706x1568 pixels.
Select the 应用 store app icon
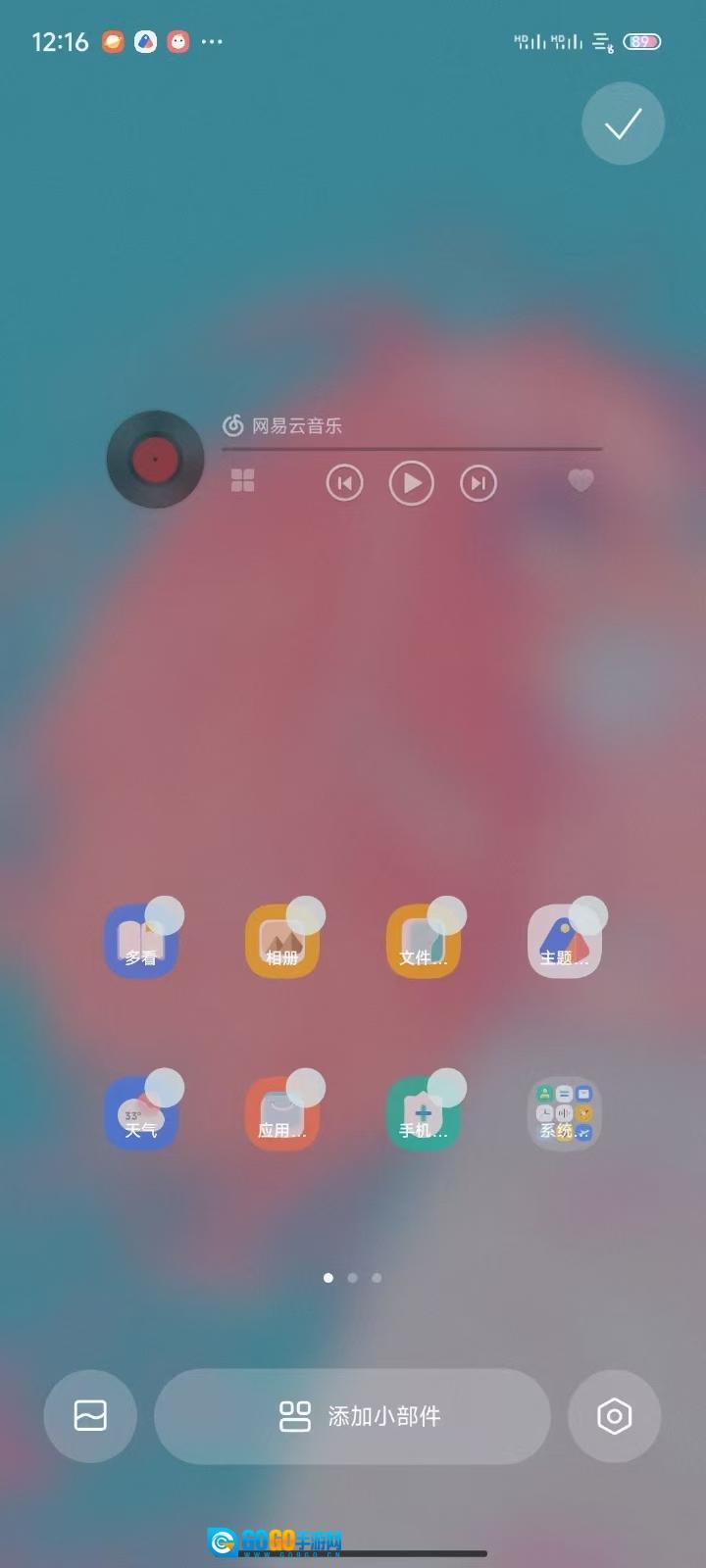pyautogui.click(x=282, y=1113)
